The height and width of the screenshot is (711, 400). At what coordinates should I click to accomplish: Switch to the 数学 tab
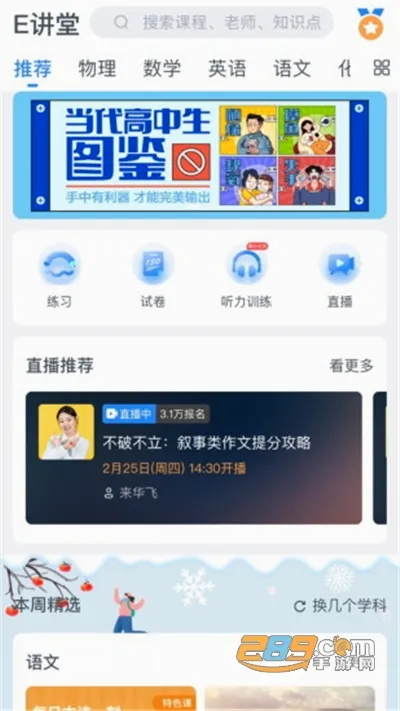coord(162,69)
